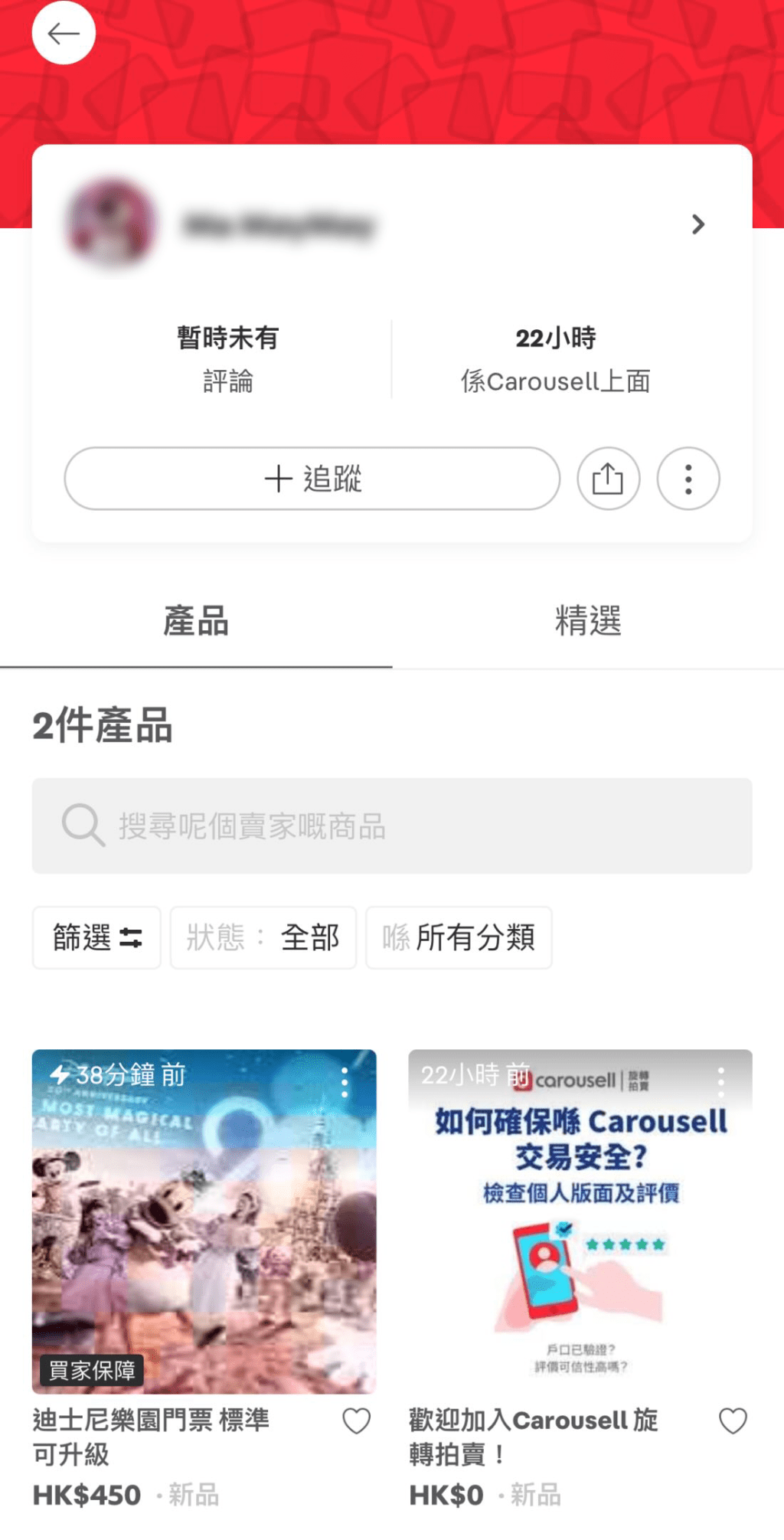
Task: Select the 產品 tab
Action: click(x=194, y=622)
